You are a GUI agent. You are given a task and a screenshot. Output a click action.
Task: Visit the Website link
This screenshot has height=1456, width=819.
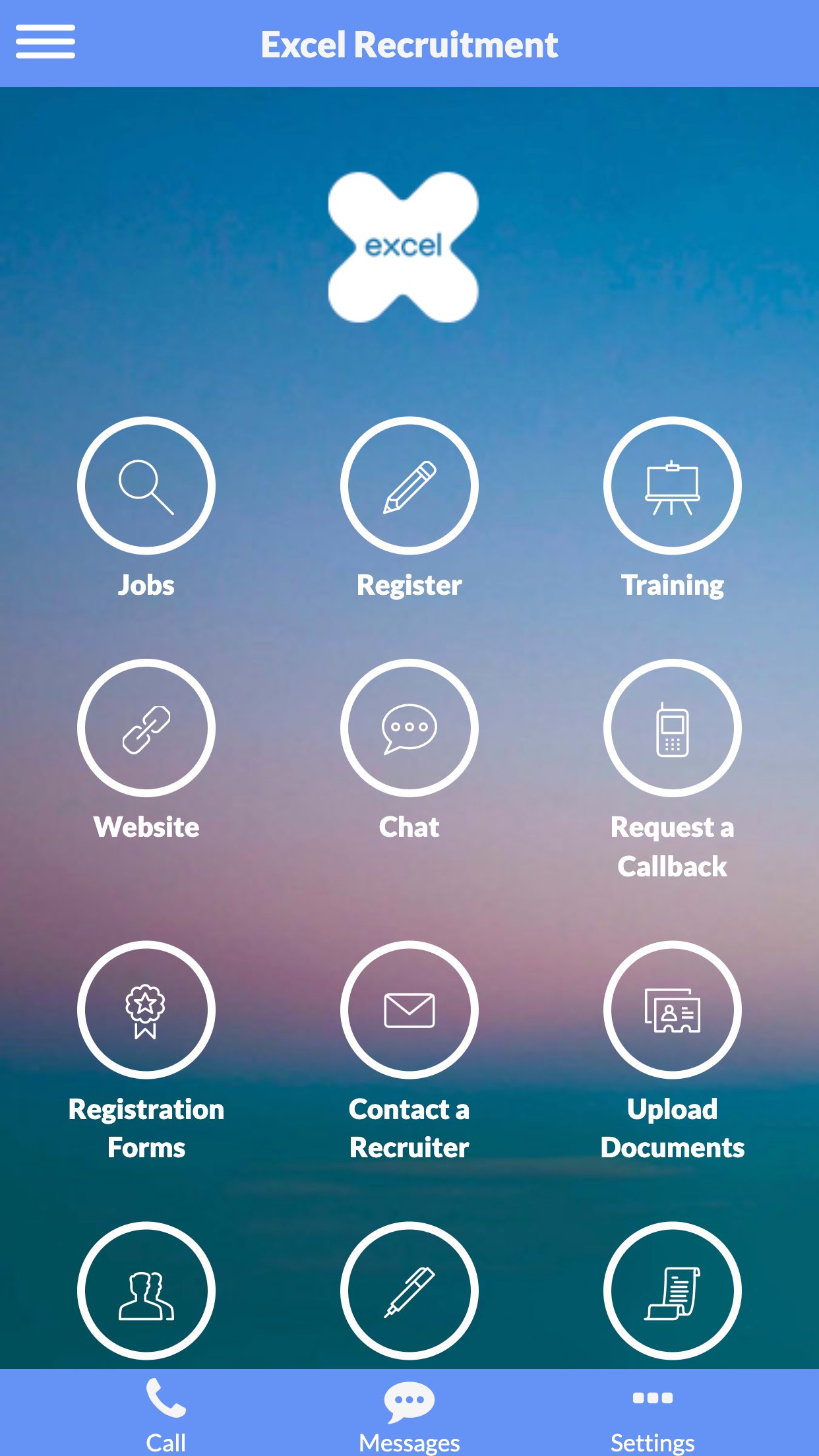click(146, 729)
